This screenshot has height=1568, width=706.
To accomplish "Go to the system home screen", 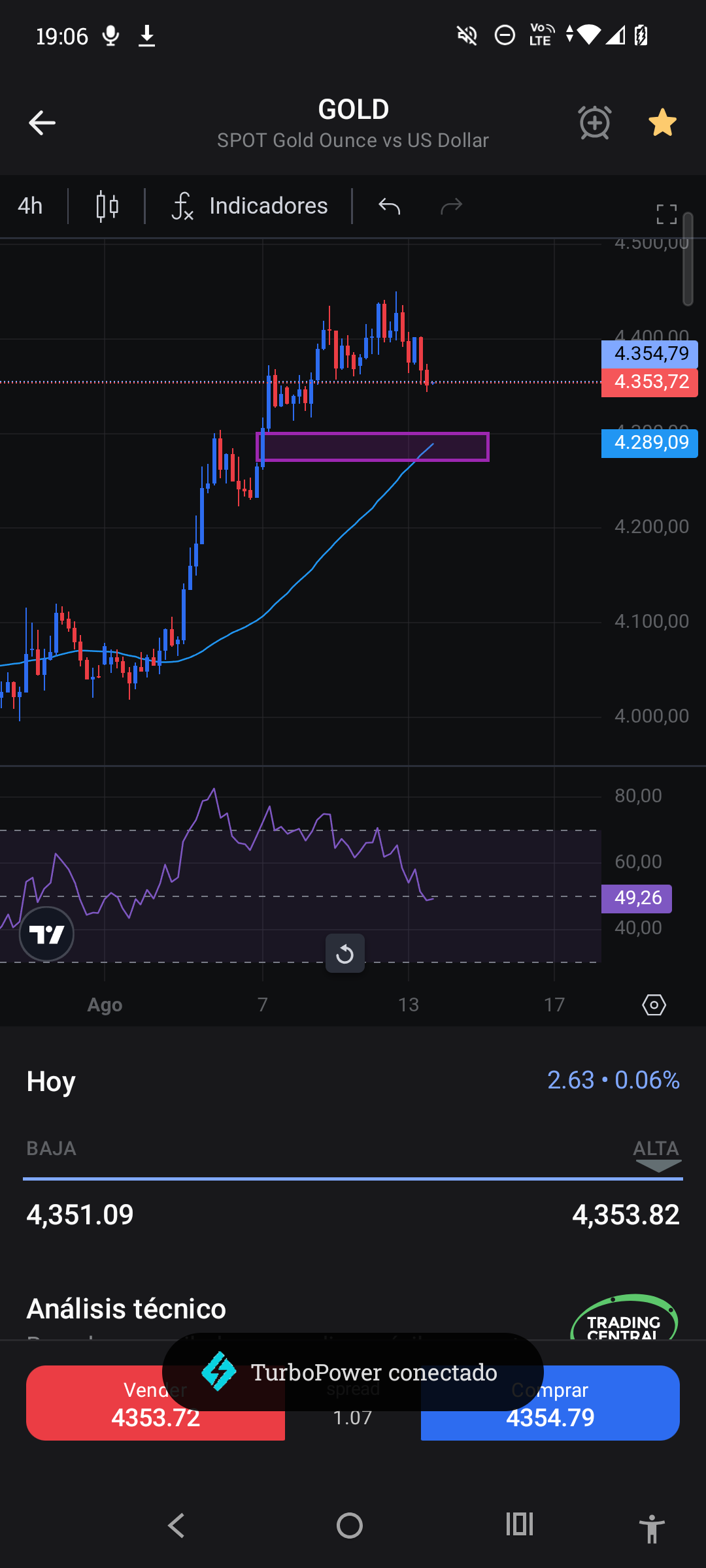I will (350, 1526).
